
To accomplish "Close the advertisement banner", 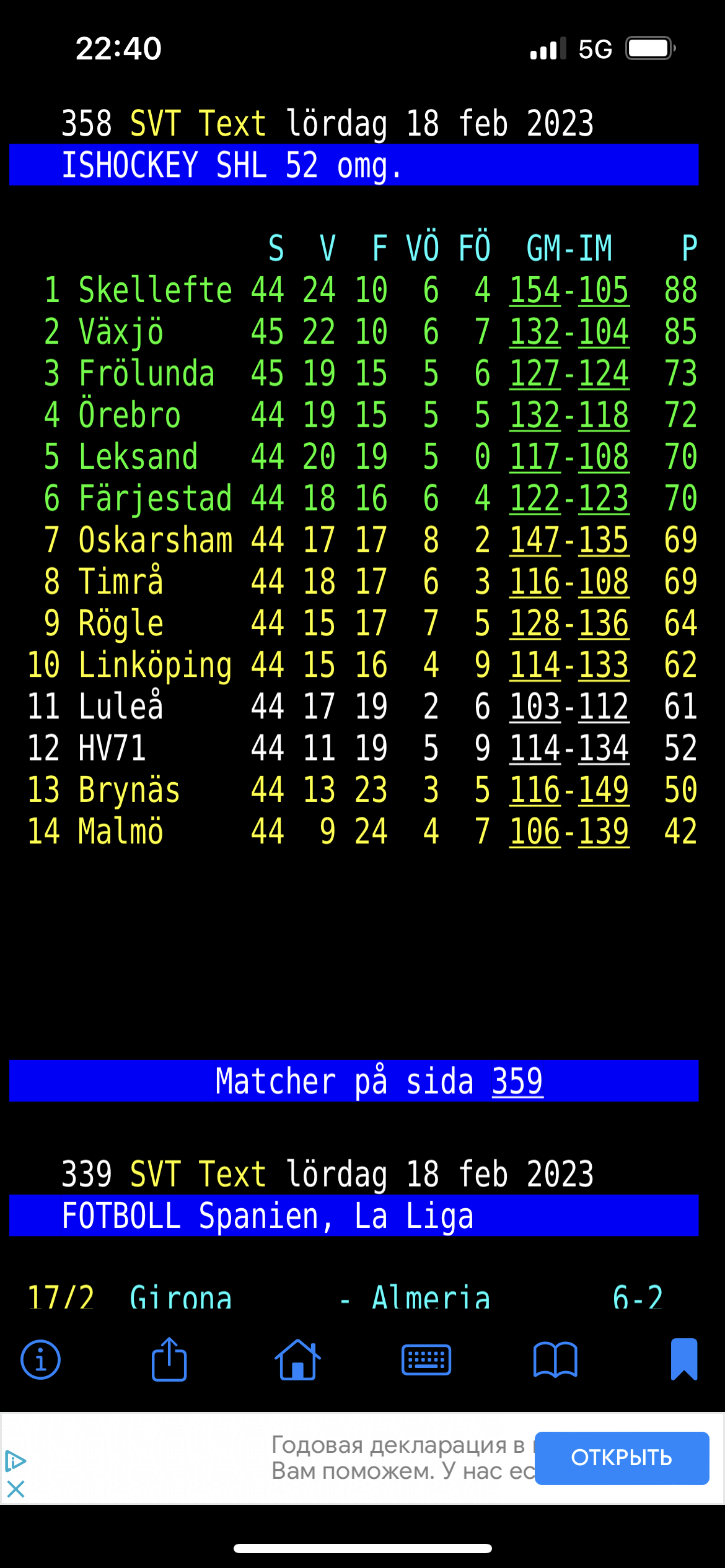I will click(15, 1489).
